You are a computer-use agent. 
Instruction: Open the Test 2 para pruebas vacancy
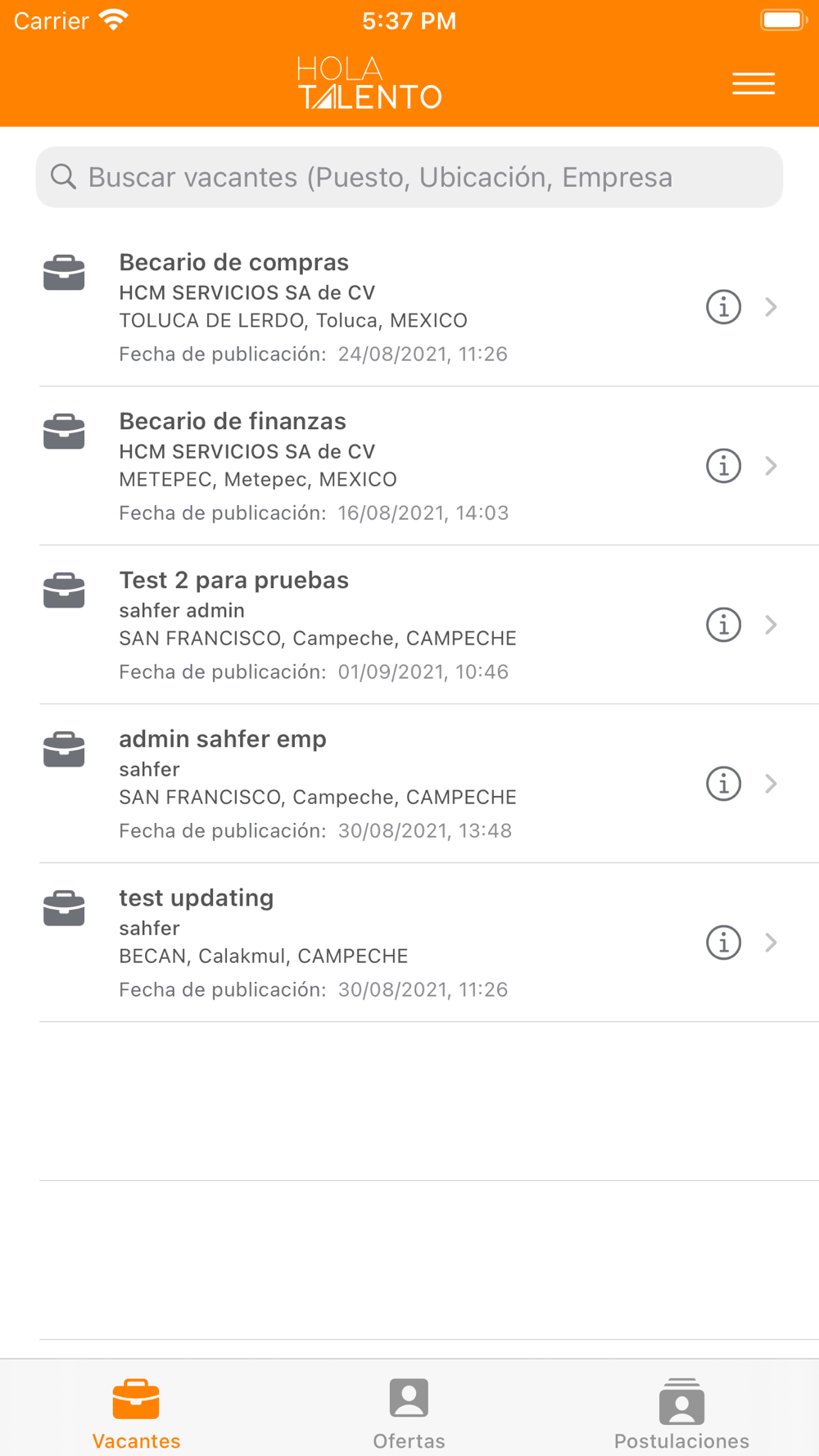(369, 624)
